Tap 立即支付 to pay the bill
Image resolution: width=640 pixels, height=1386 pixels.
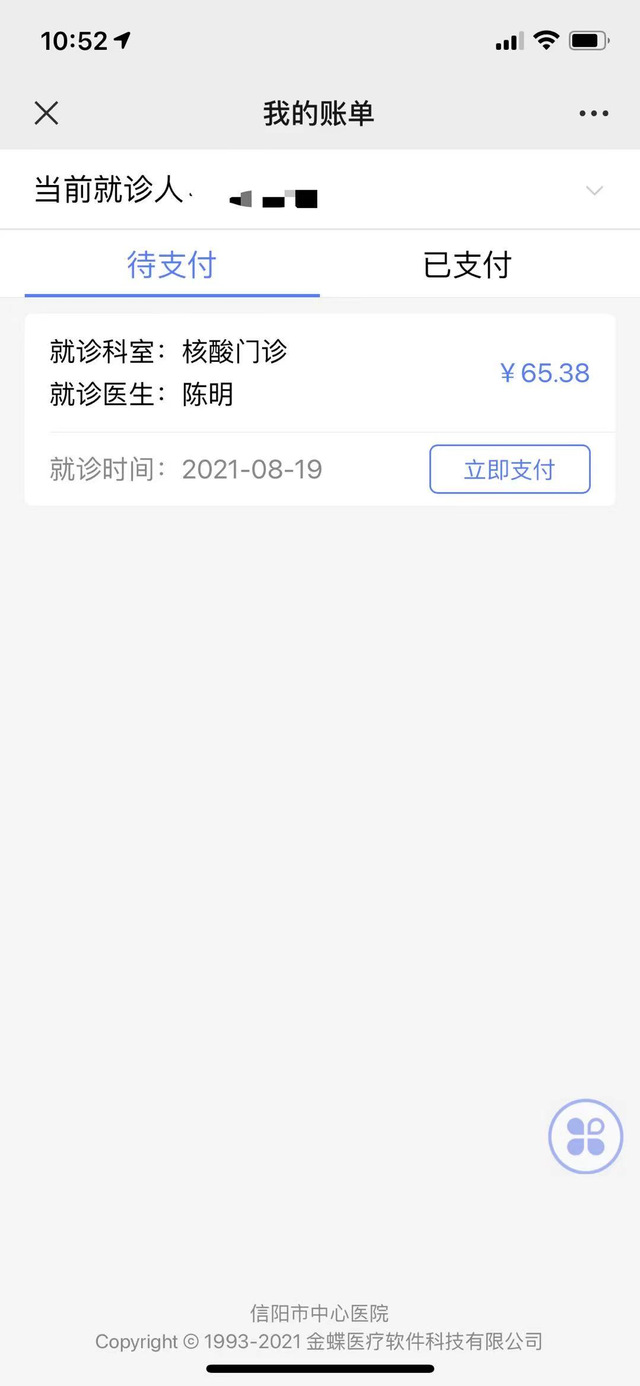510,469
